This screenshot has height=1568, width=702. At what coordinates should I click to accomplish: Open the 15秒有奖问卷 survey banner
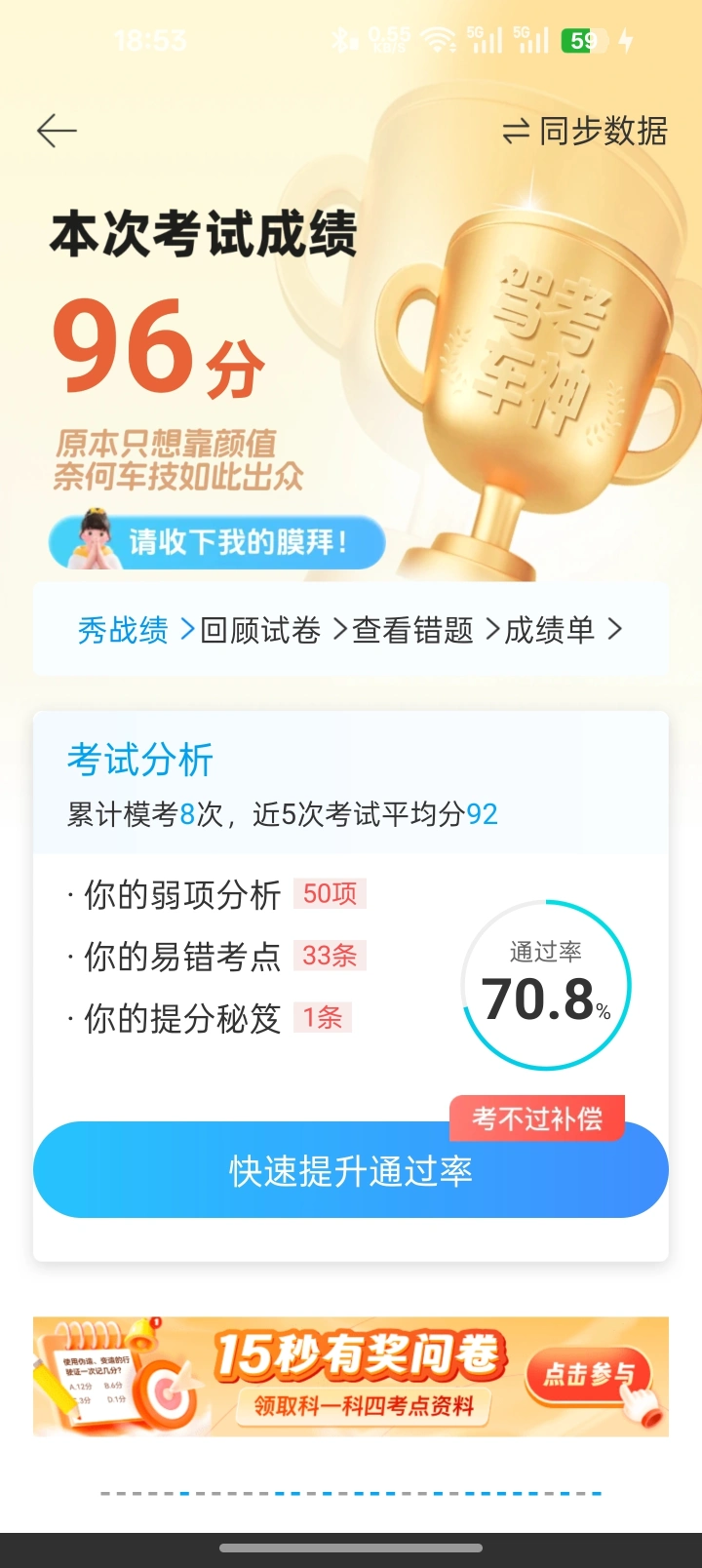pyautogui.click(x=351, y=1376)
